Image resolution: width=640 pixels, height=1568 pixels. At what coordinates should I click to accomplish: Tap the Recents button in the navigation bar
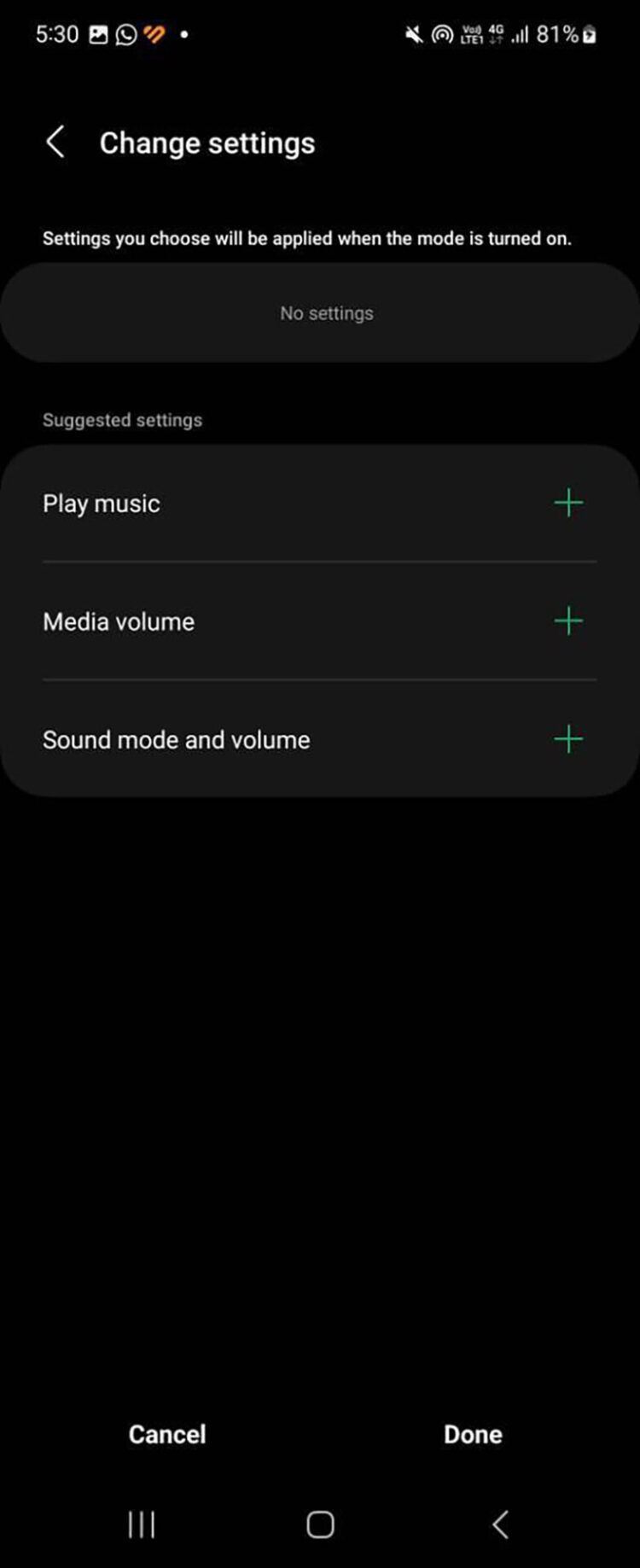click(140, 1524)
